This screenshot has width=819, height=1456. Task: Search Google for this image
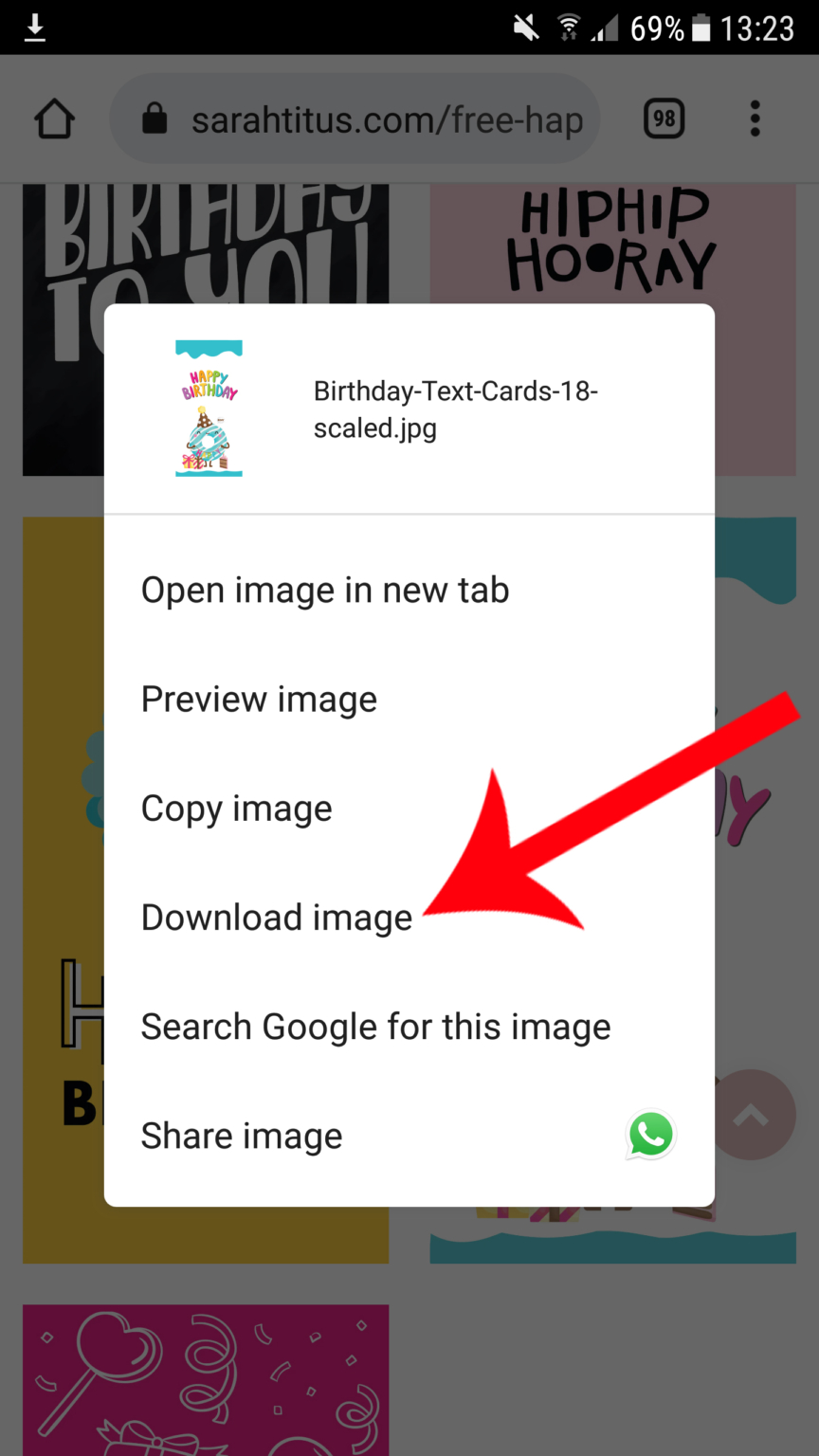point(409,1027)
